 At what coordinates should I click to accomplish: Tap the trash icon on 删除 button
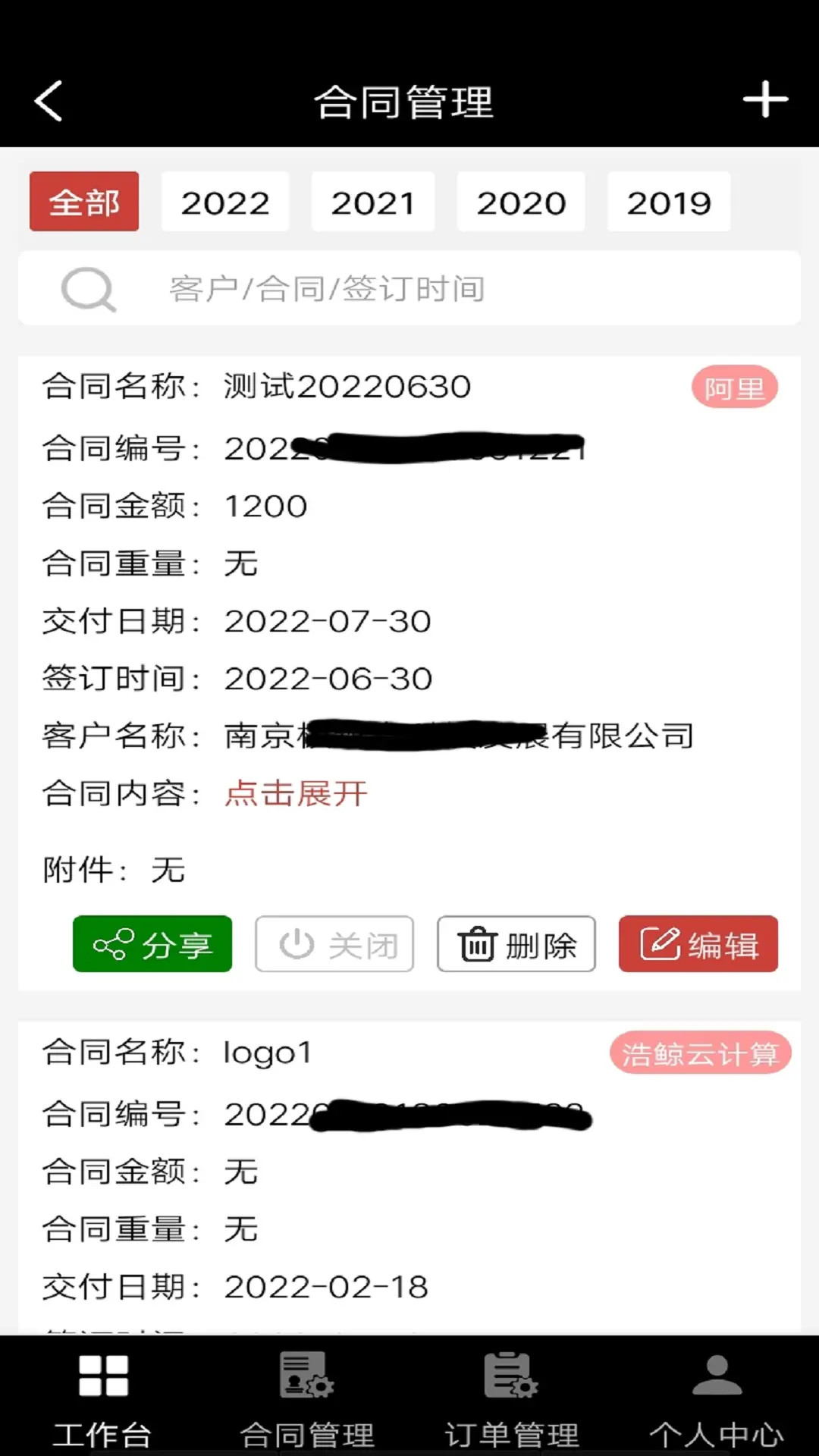(477, 944)
